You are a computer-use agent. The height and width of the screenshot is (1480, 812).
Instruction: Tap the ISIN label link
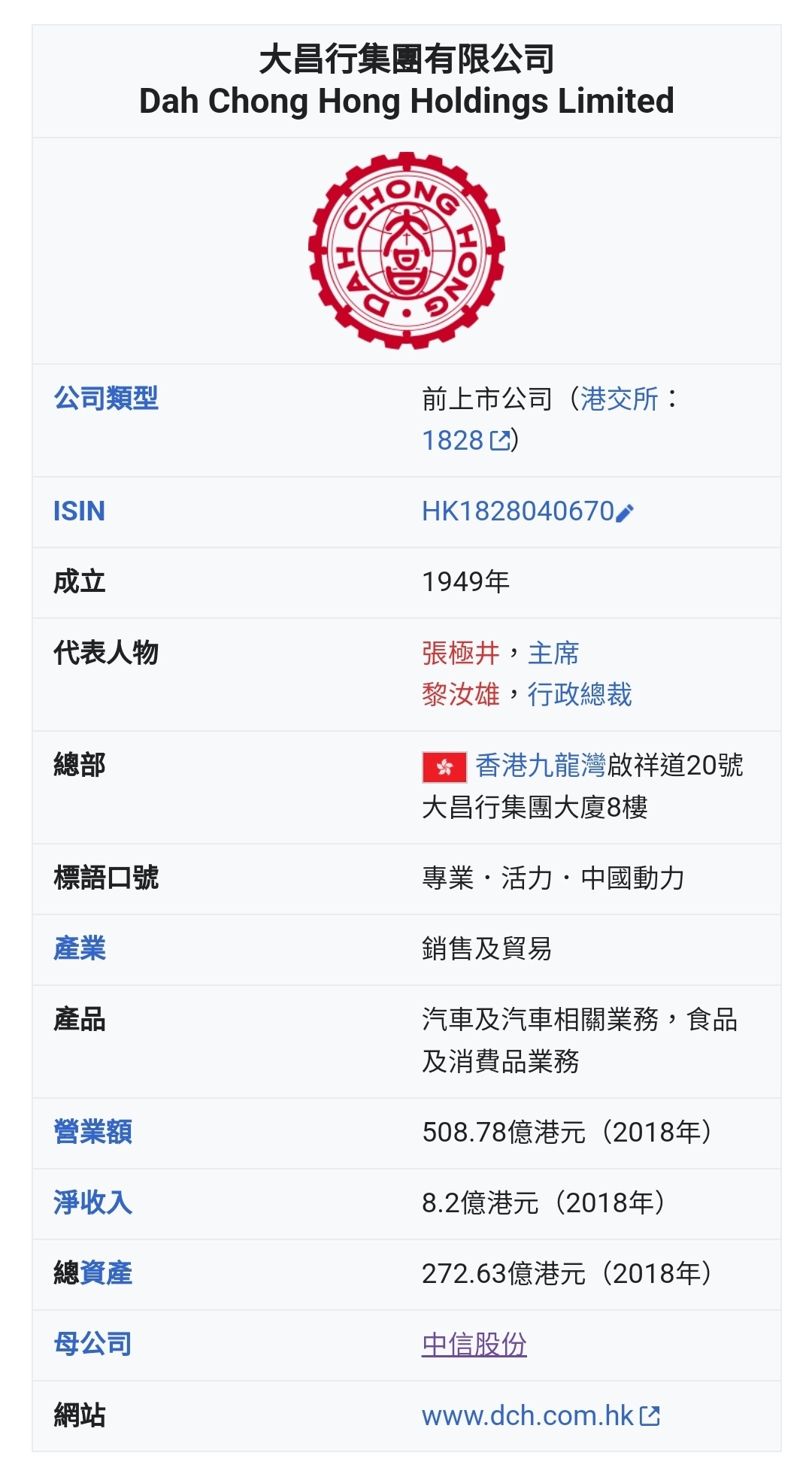[x=79, y=511]
